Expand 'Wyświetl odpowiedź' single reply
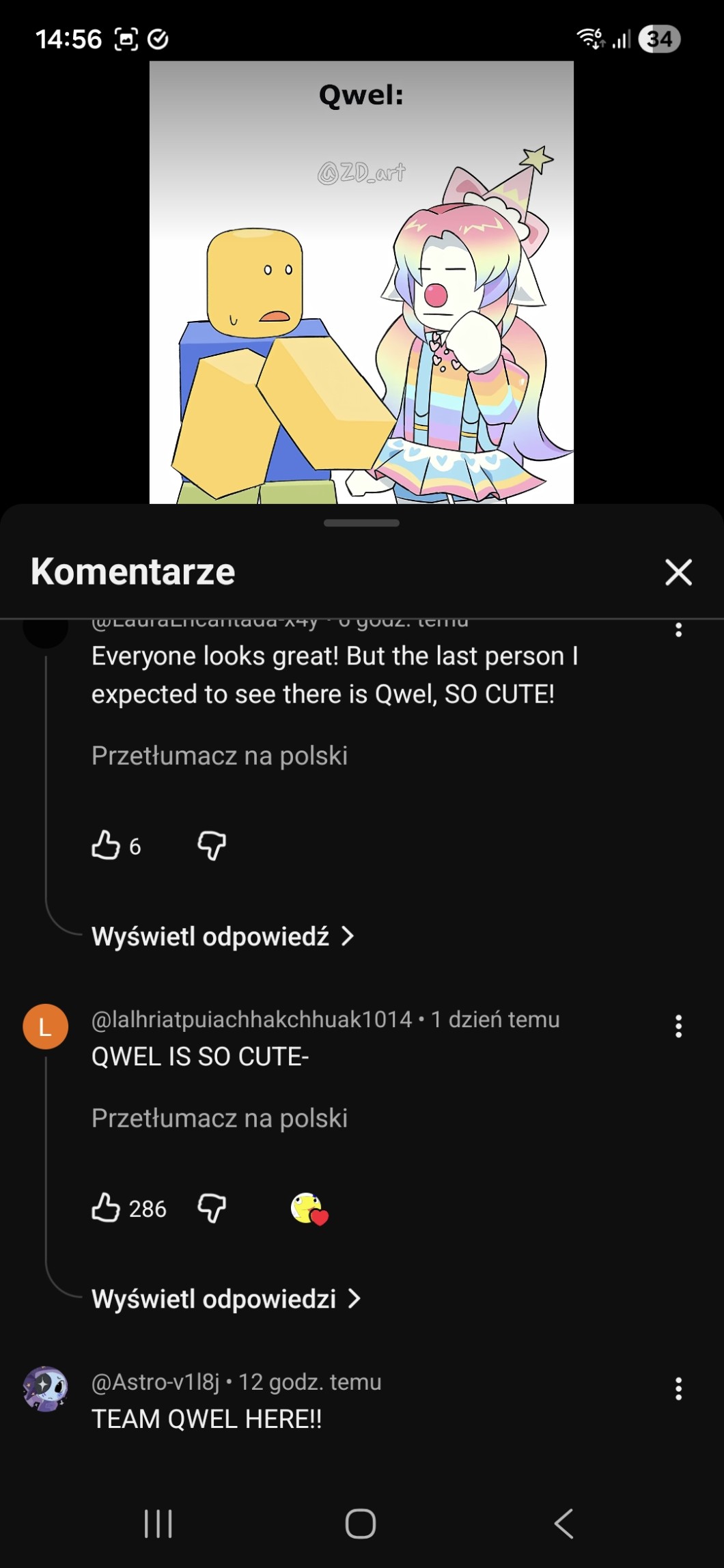 pyautogui.click(x=223, y=936)
